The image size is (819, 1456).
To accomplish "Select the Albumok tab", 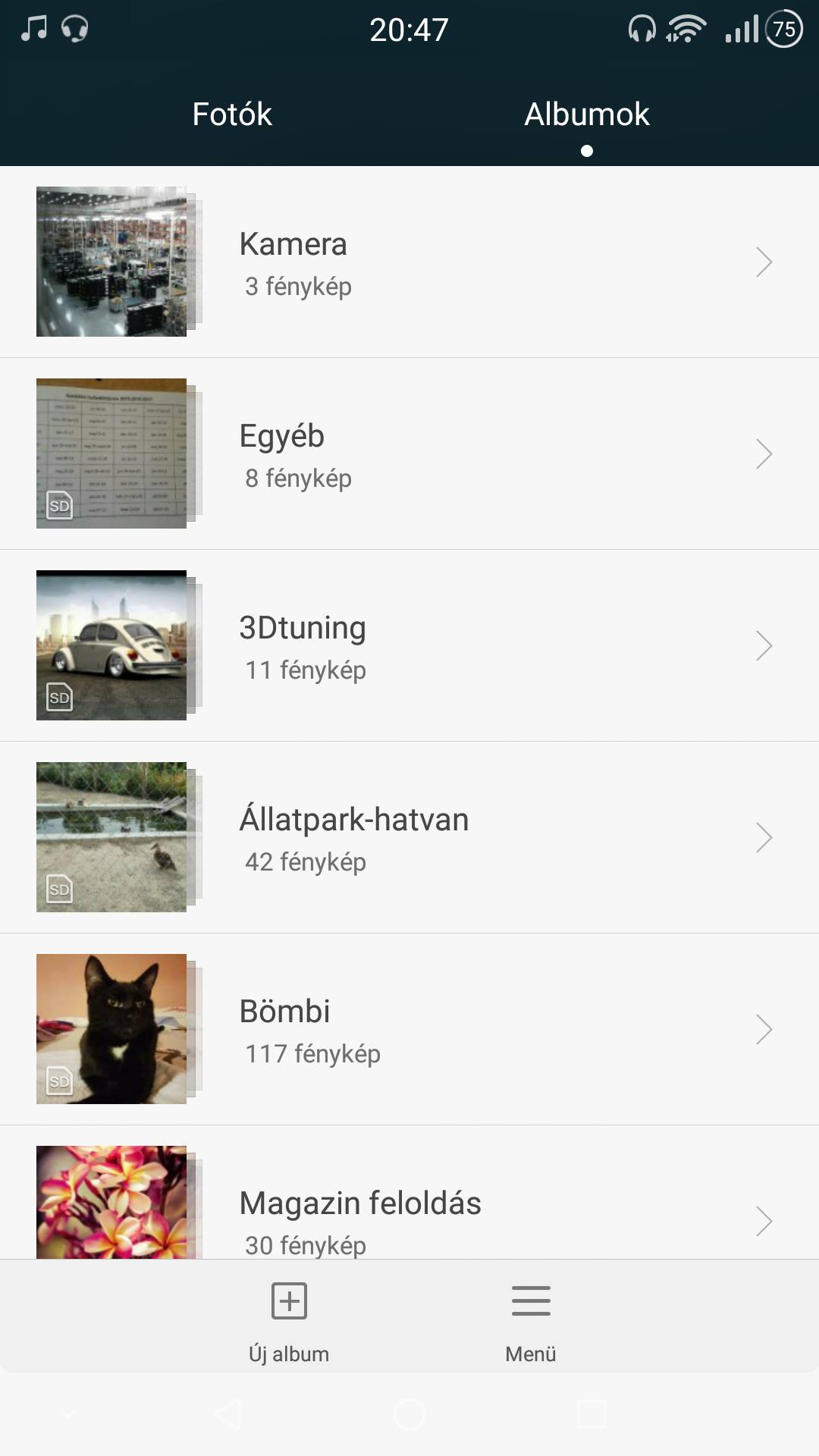I will (x=587, y=115).
